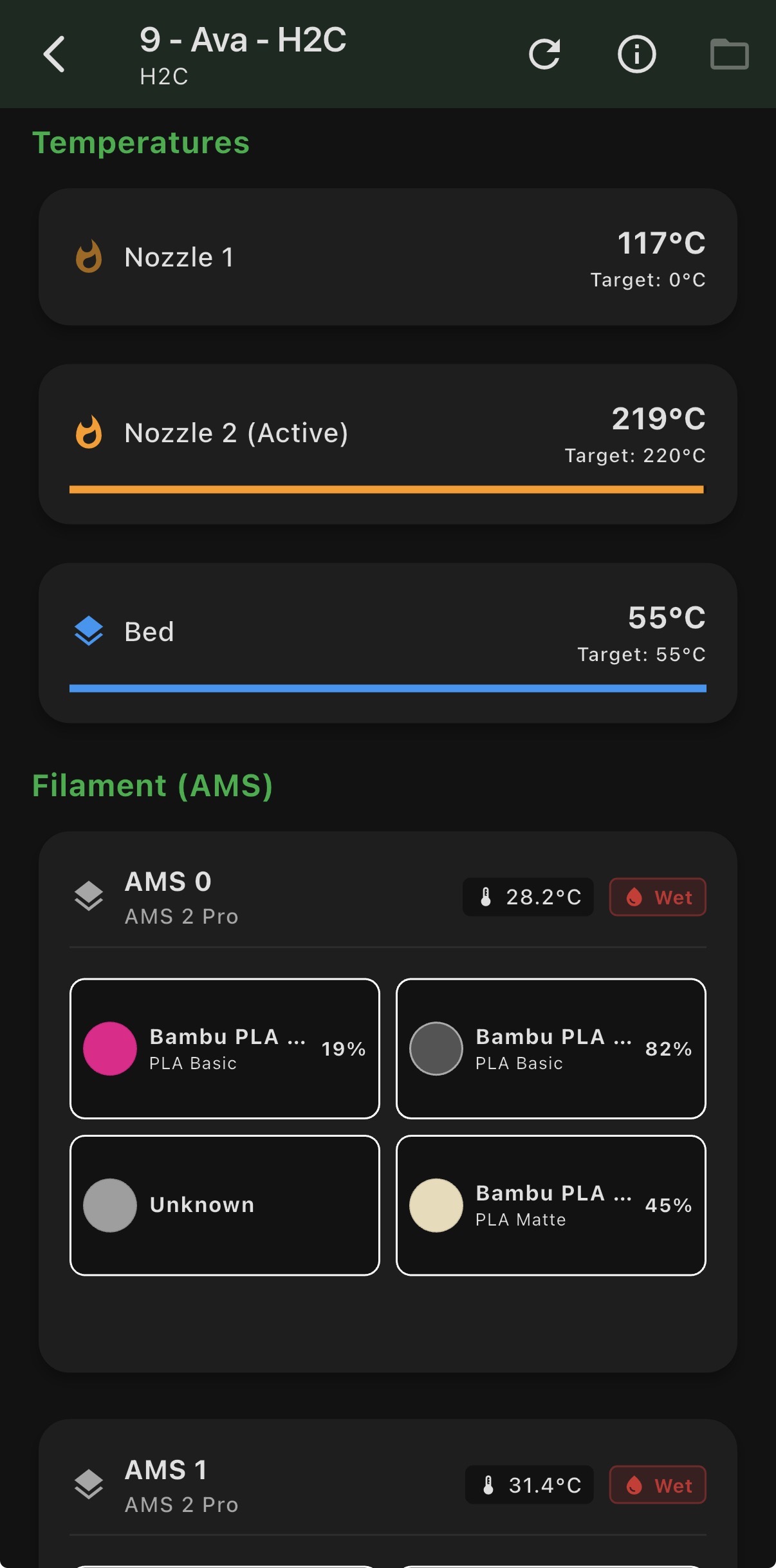Click the refresh icon in the header
The height and width of the screenshot is (1568, 776).
(x=544, y=53)
